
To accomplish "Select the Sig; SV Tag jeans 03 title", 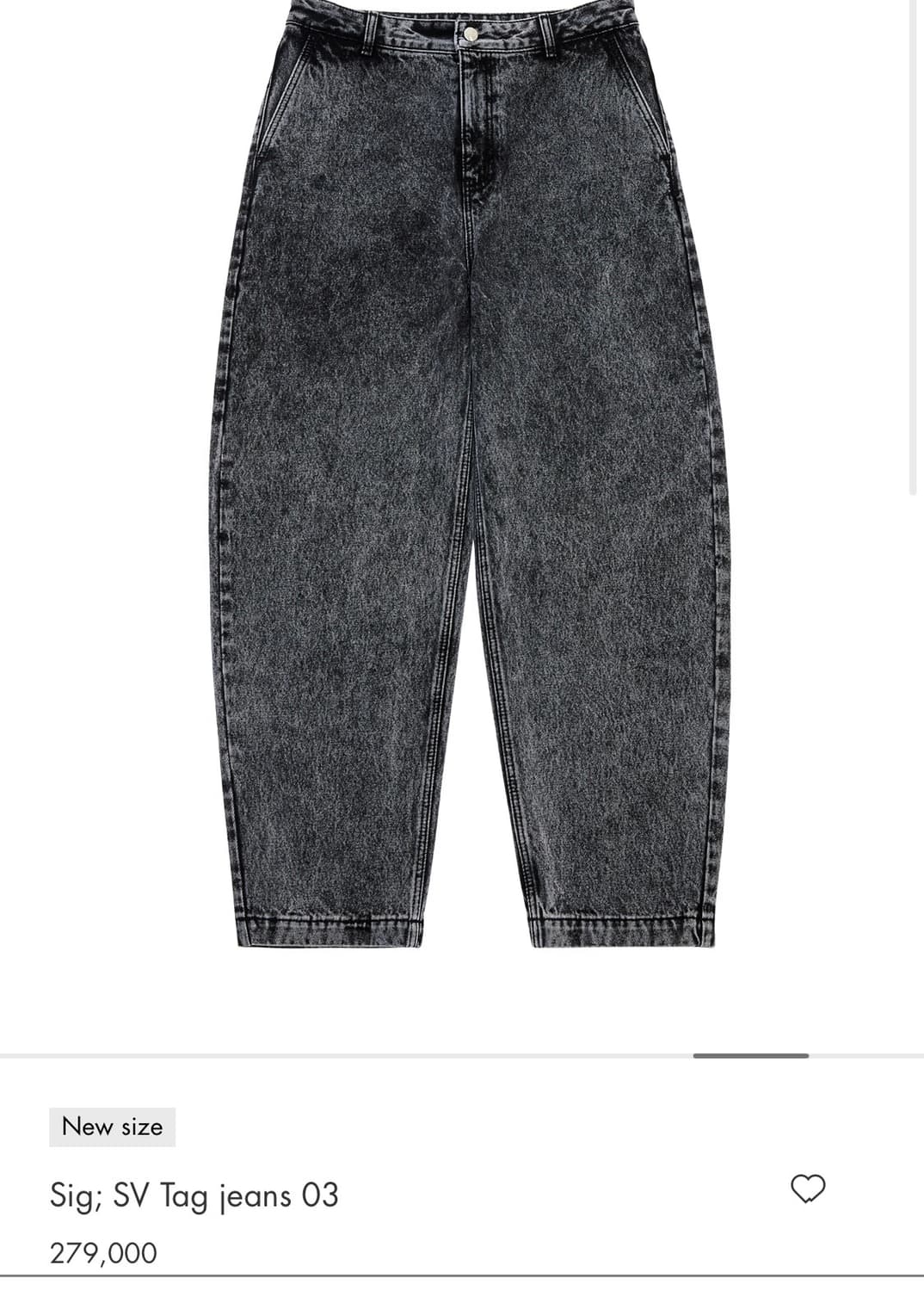I will 194,1196.
